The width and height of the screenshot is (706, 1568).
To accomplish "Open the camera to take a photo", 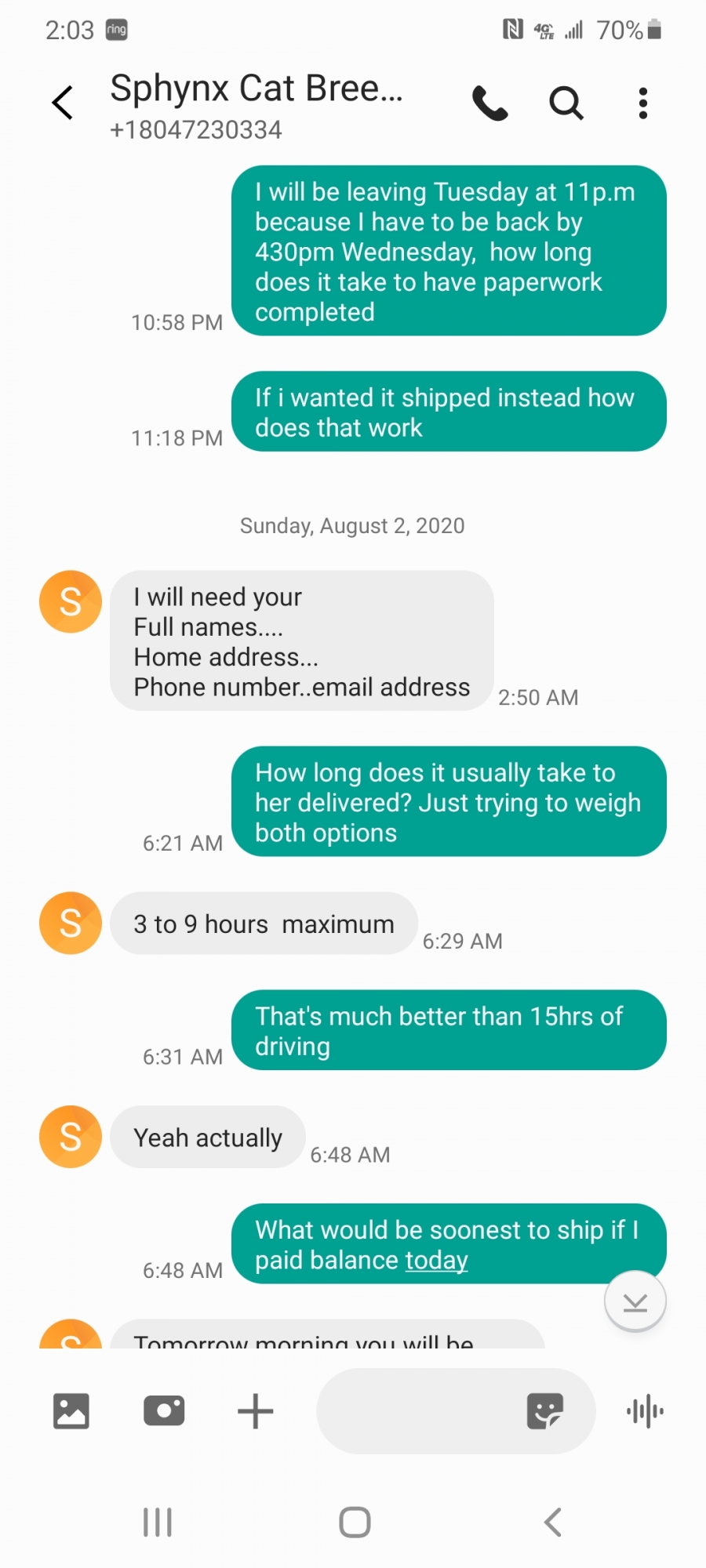I will [164, 1411].
